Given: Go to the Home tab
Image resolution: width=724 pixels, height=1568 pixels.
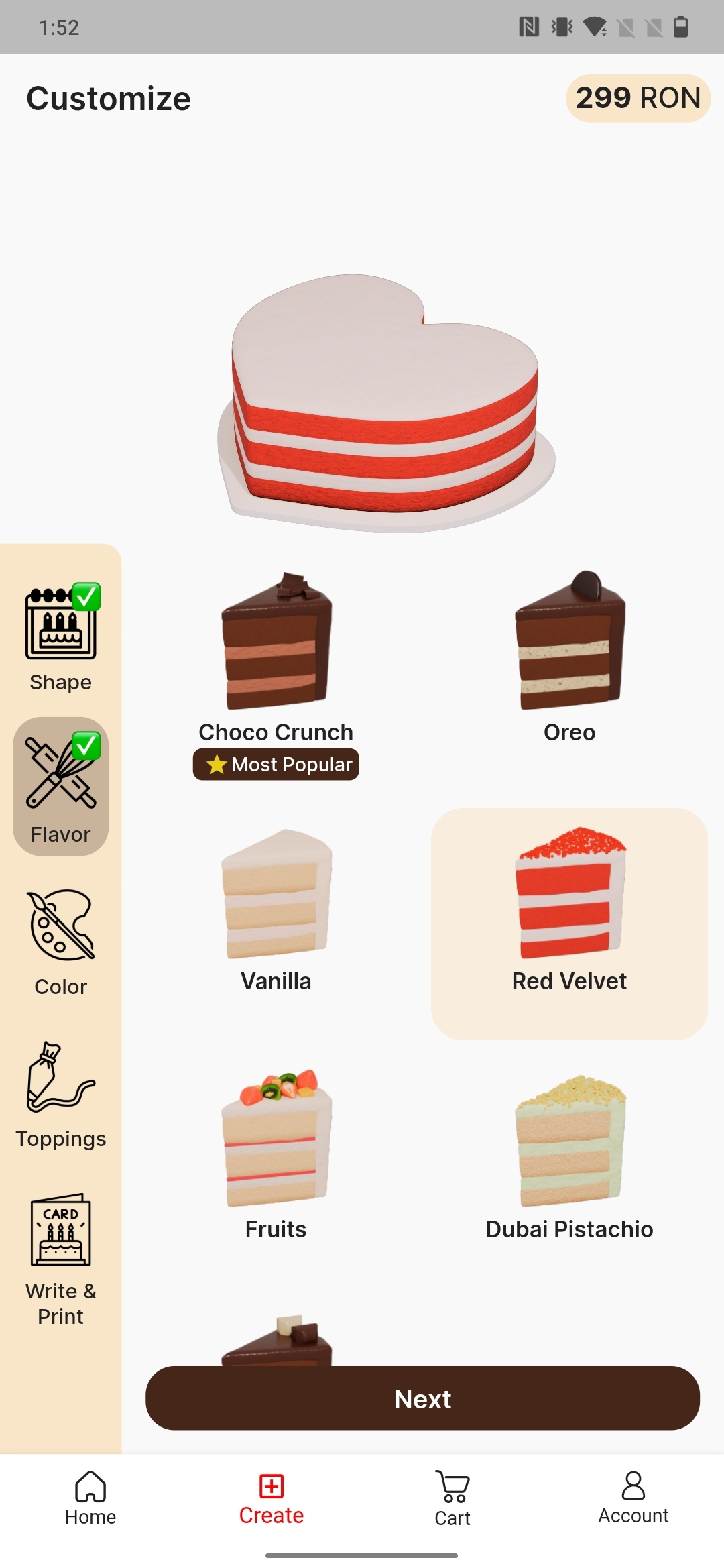Looking at the screenshot, I should point(90,1498).
